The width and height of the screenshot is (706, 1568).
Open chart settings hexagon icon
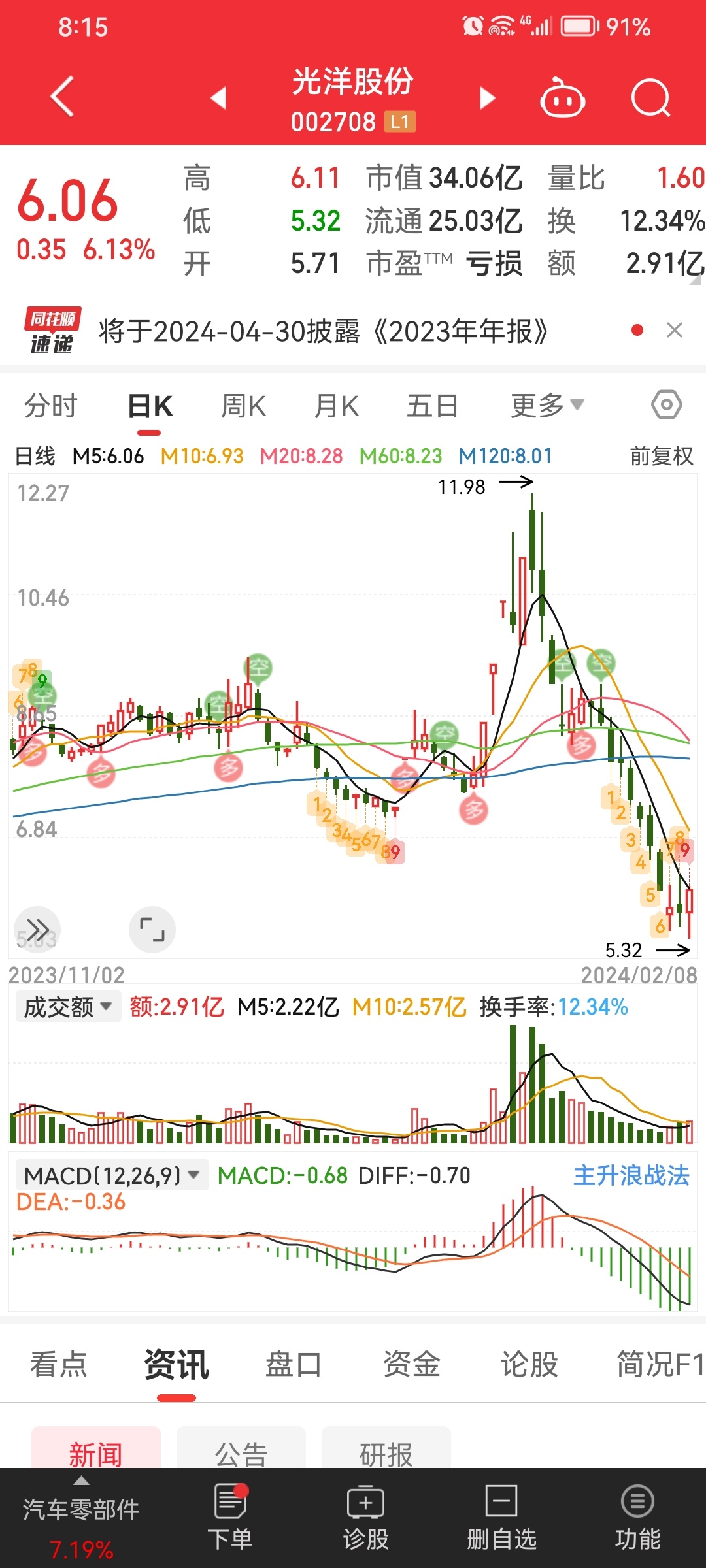pos(667,405)
